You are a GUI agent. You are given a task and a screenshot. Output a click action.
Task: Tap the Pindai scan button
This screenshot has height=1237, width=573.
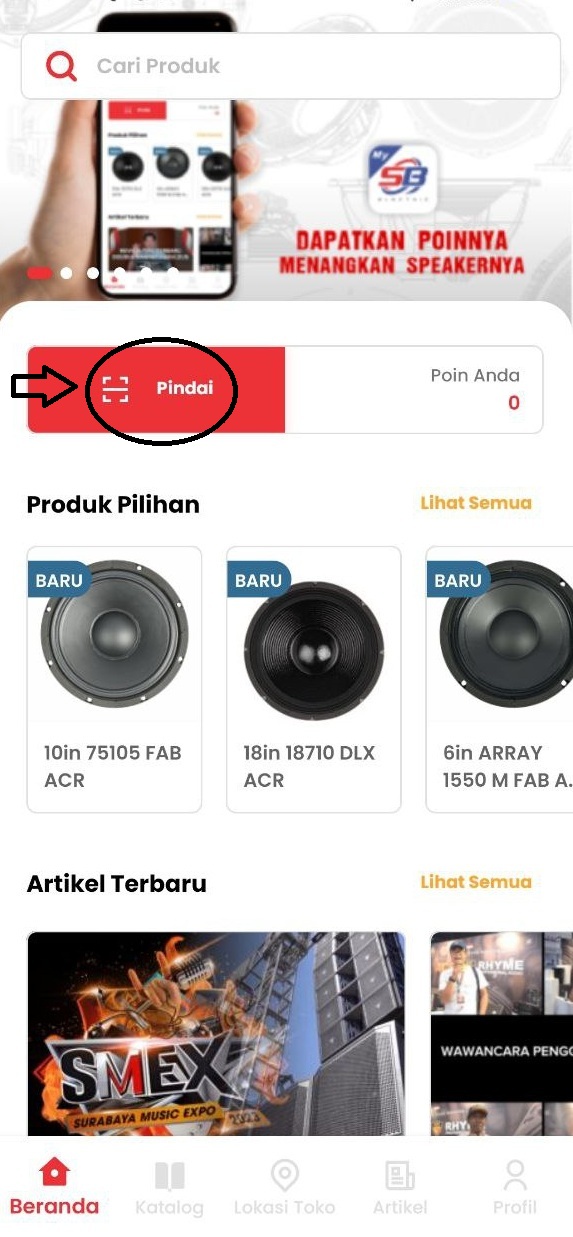point(157,389)
